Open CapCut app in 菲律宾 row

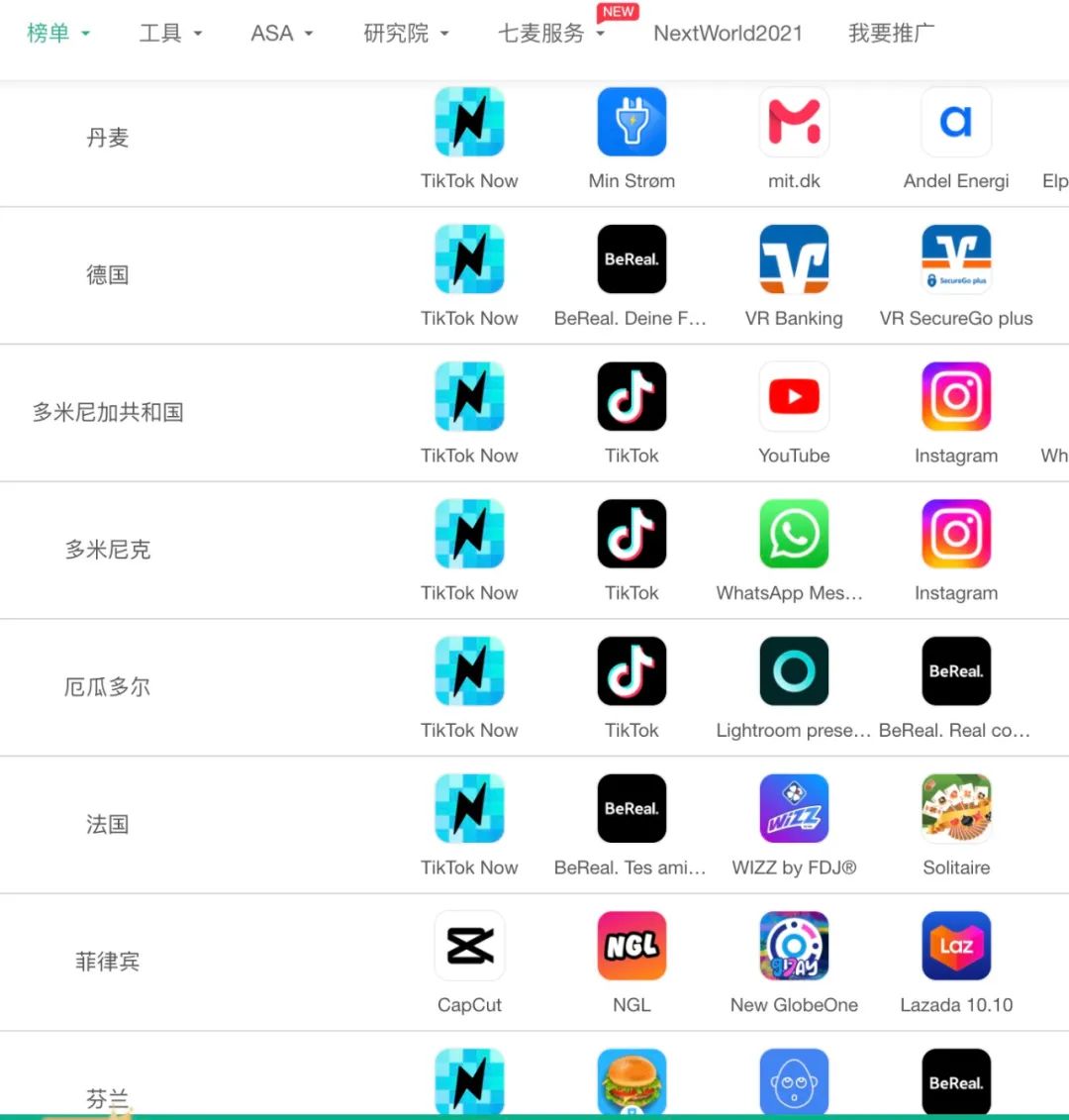click(469, 947)
